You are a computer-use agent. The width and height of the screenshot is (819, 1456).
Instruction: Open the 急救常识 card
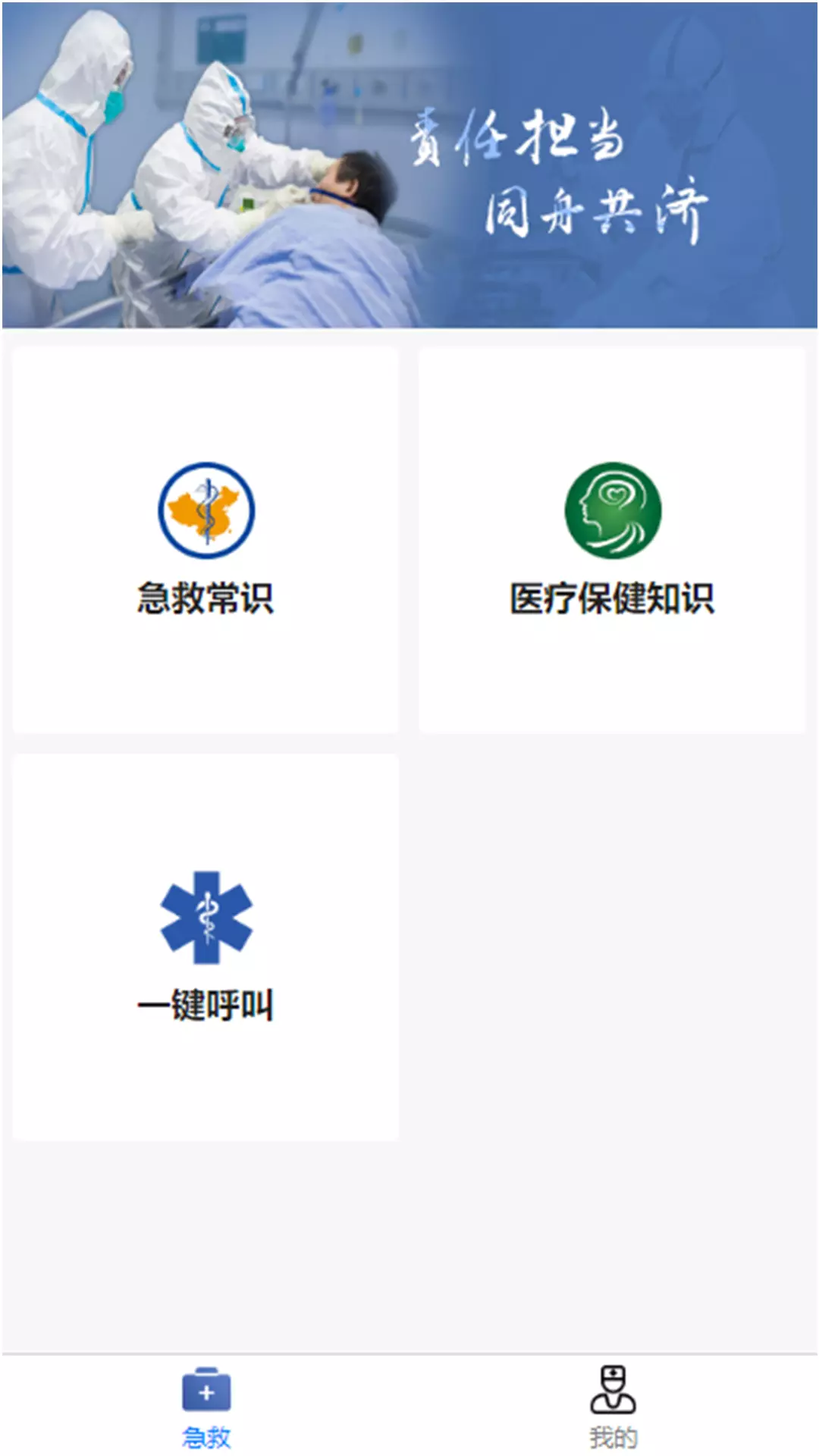[x=206, y=540]
